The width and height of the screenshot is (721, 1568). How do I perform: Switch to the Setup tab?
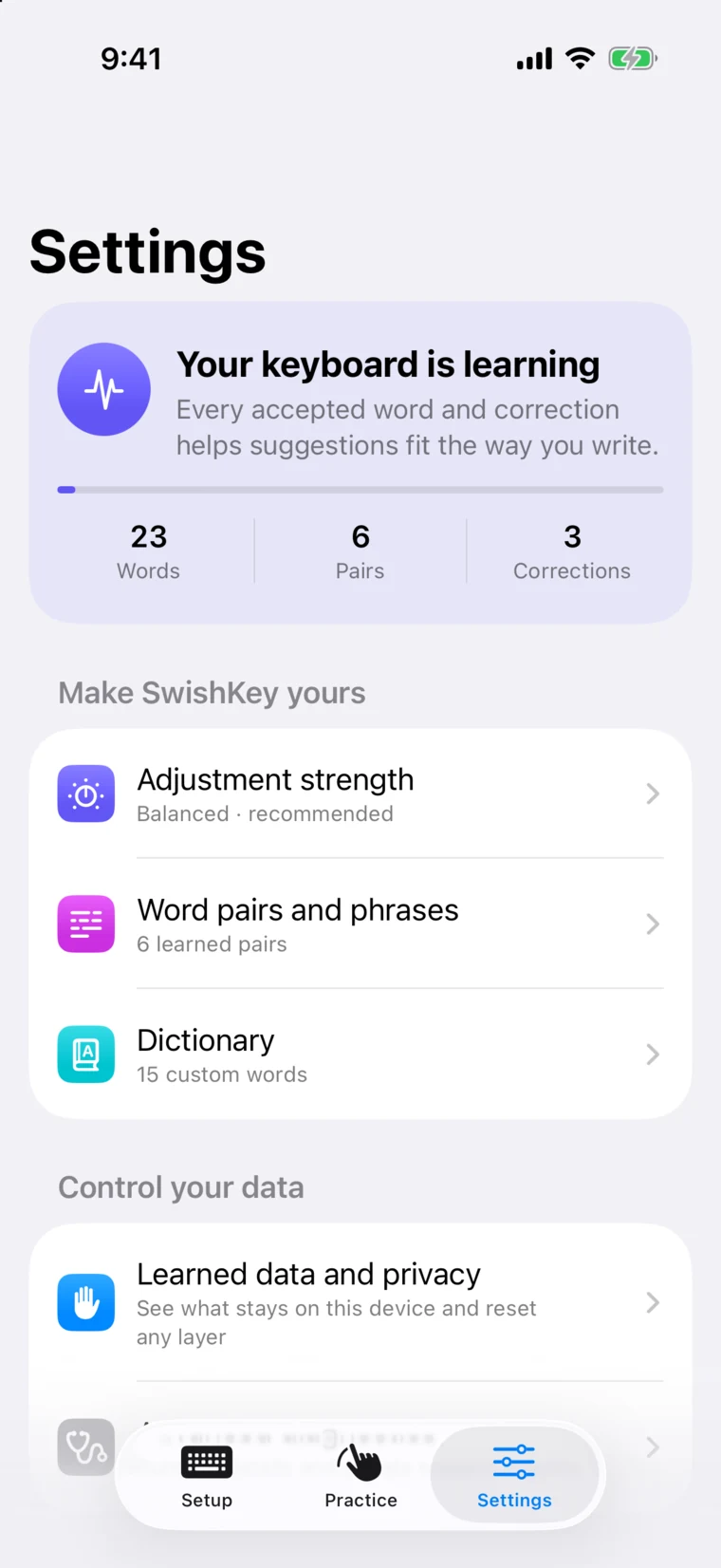[207, 1476]
